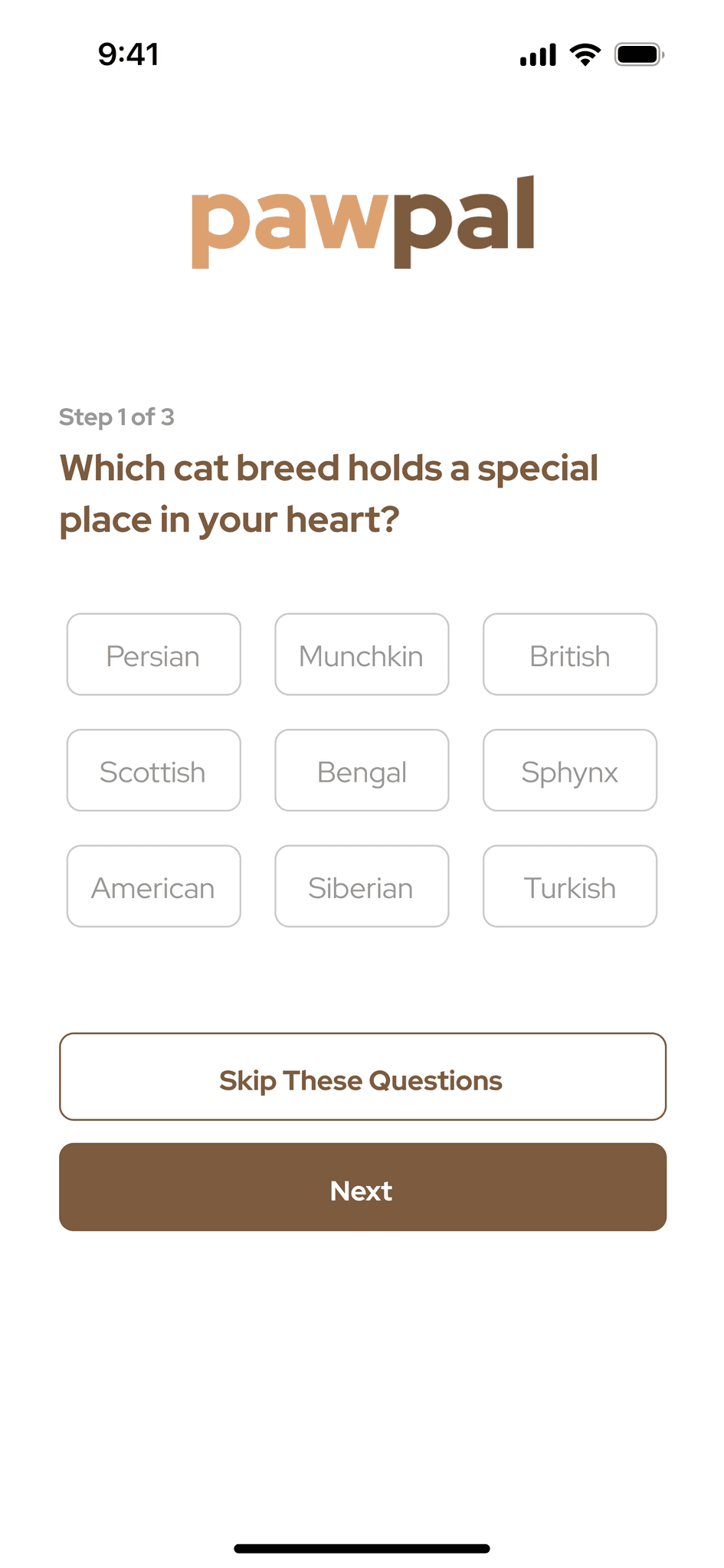
Task: Choose Munchkin as favorite breed
Action: 362,655
